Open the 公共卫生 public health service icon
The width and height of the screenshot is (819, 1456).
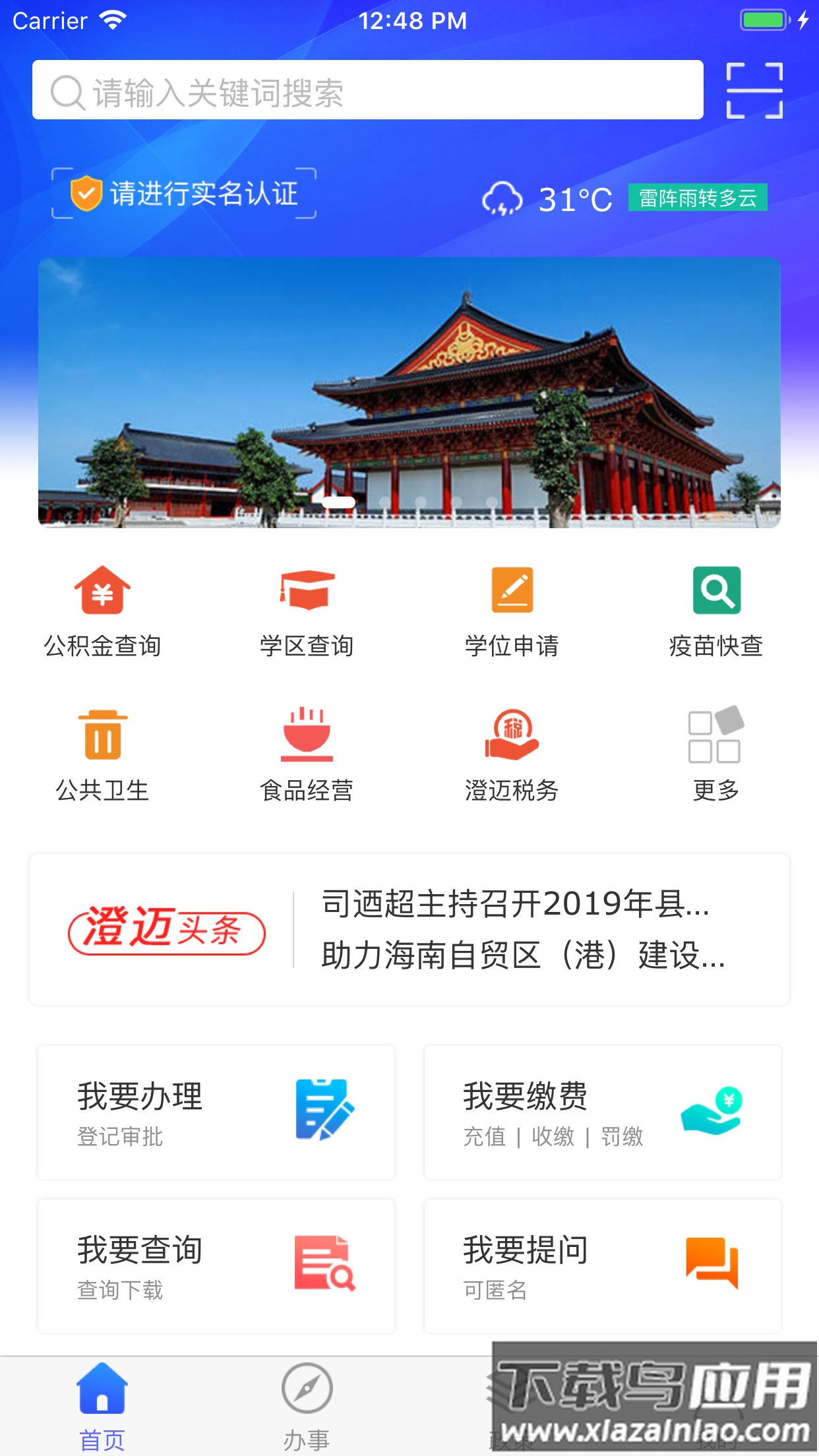tap(102, 752)
